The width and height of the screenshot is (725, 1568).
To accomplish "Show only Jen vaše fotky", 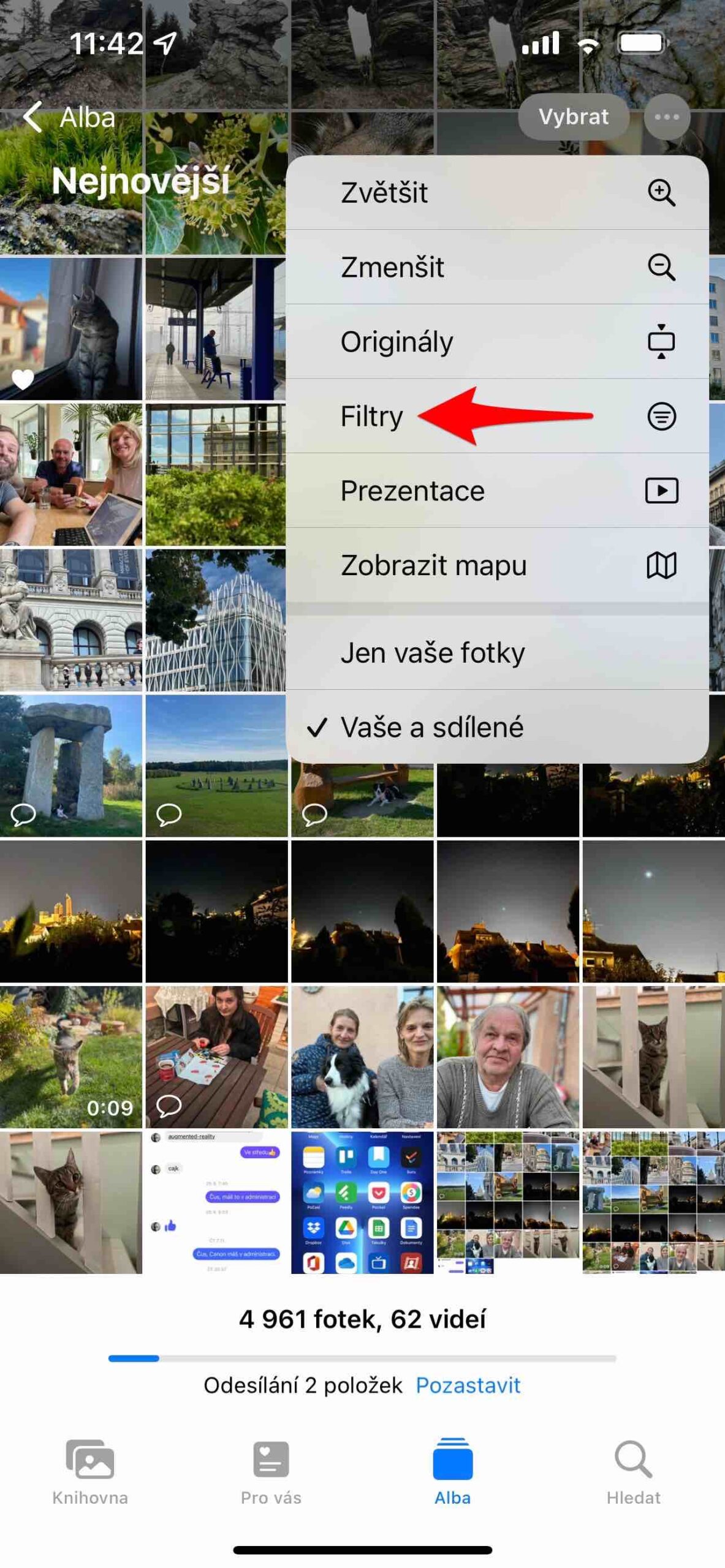I will (x=496, y=652).
